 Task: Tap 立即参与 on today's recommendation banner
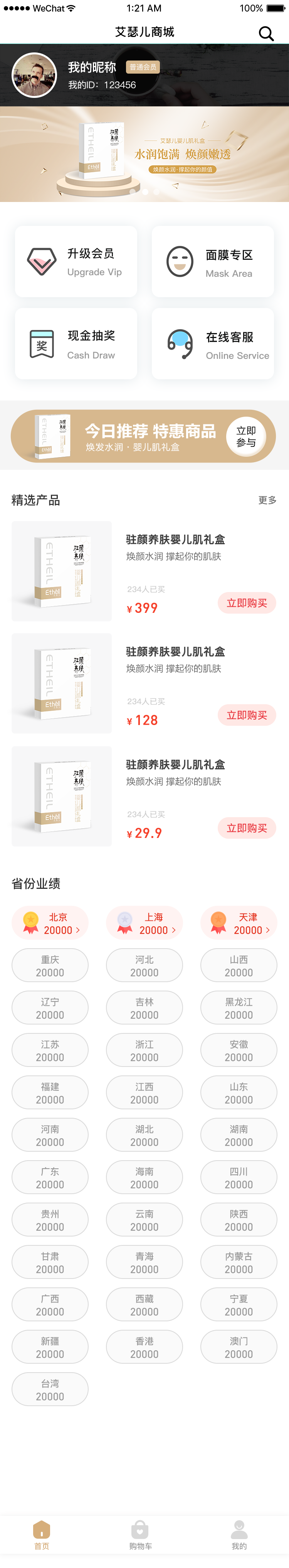(x=246, y=436)
